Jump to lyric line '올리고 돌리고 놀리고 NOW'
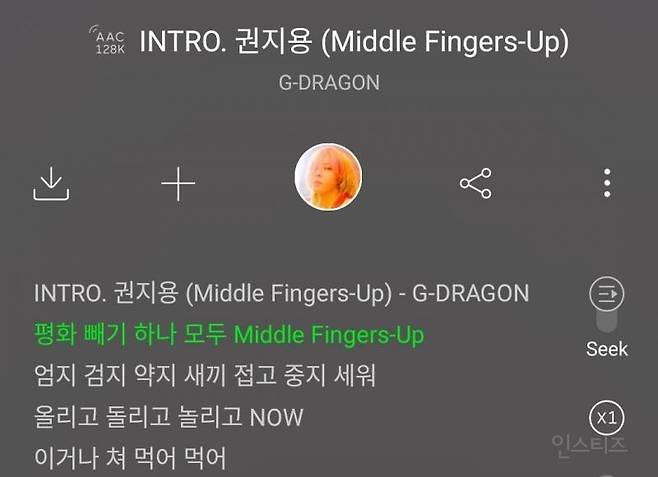 168,417
